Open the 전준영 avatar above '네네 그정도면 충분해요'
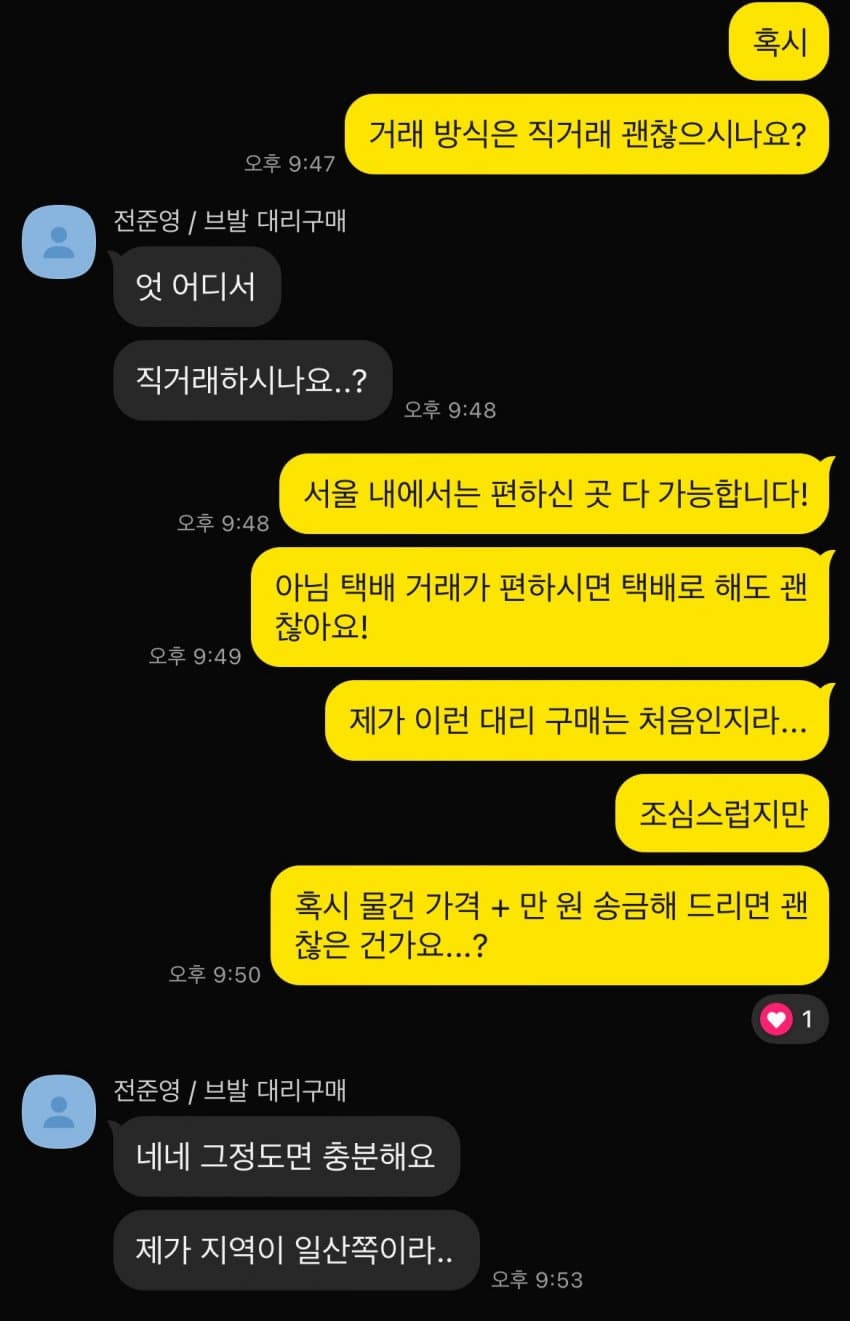 click(59, 1111)
